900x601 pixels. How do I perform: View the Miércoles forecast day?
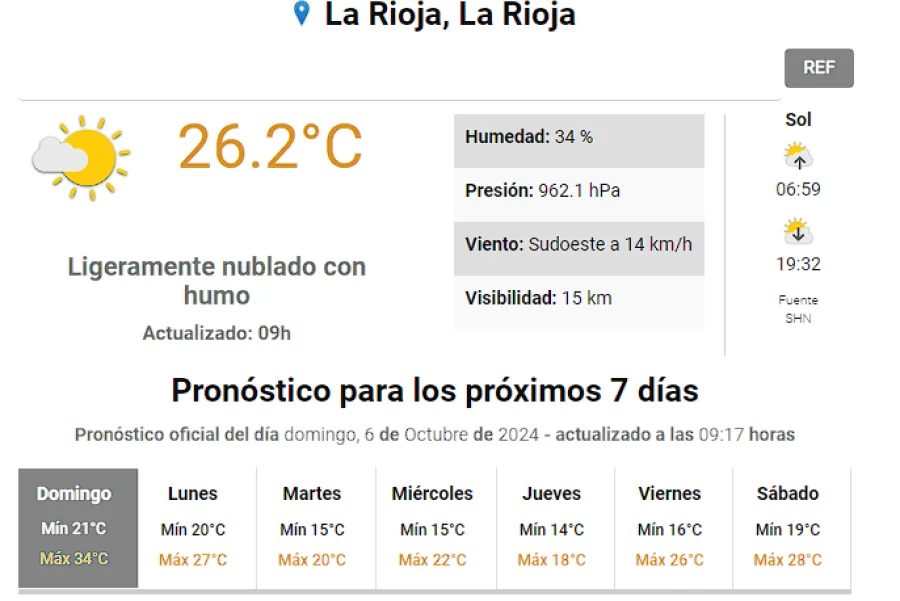(x=432, y=527)
